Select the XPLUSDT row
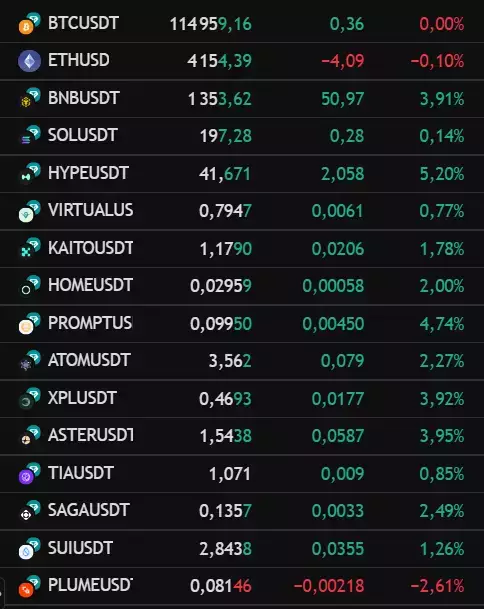 pos(242,398)
